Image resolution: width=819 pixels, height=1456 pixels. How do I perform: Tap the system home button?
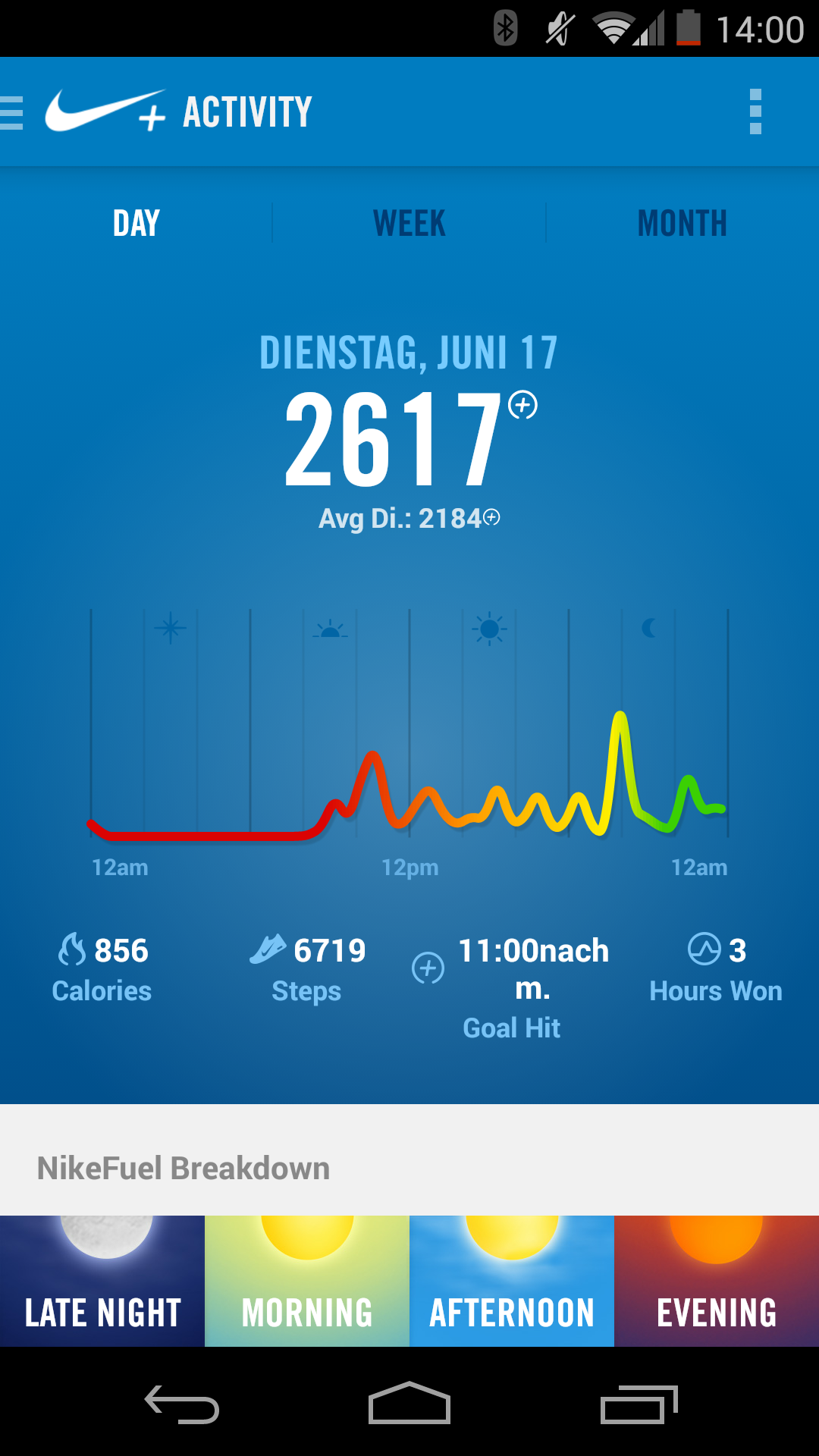[x=409, y=1404]
